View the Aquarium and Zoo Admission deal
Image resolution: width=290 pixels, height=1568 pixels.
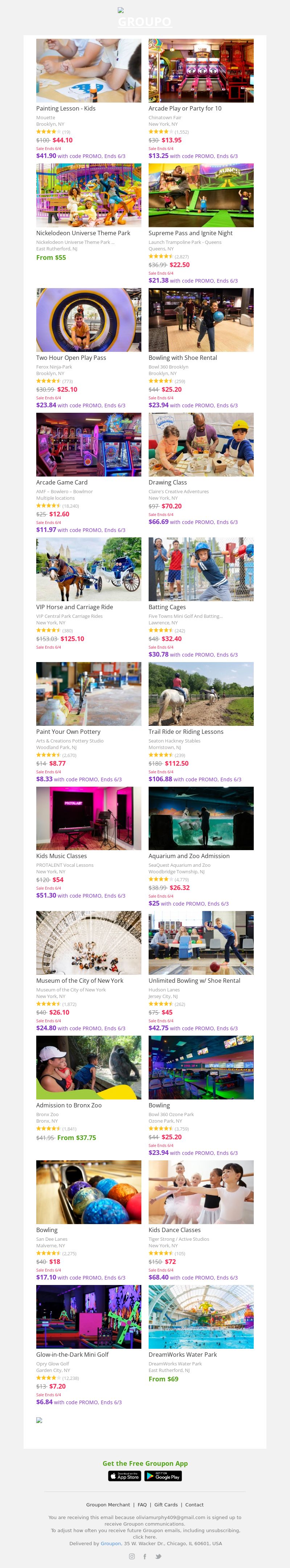click(x=200, y=818)
